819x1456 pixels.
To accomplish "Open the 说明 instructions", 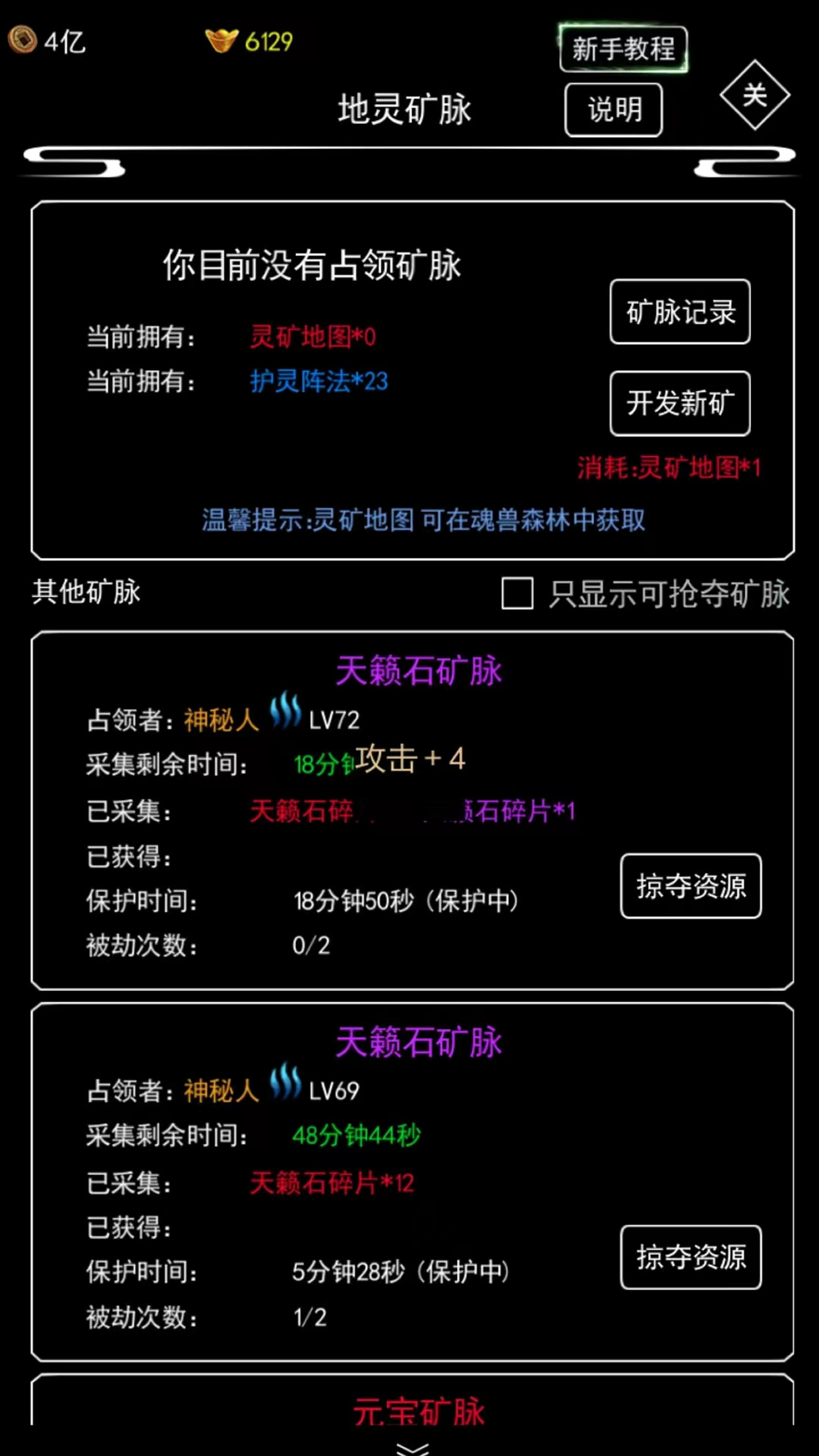I will [x=613, y=109].
